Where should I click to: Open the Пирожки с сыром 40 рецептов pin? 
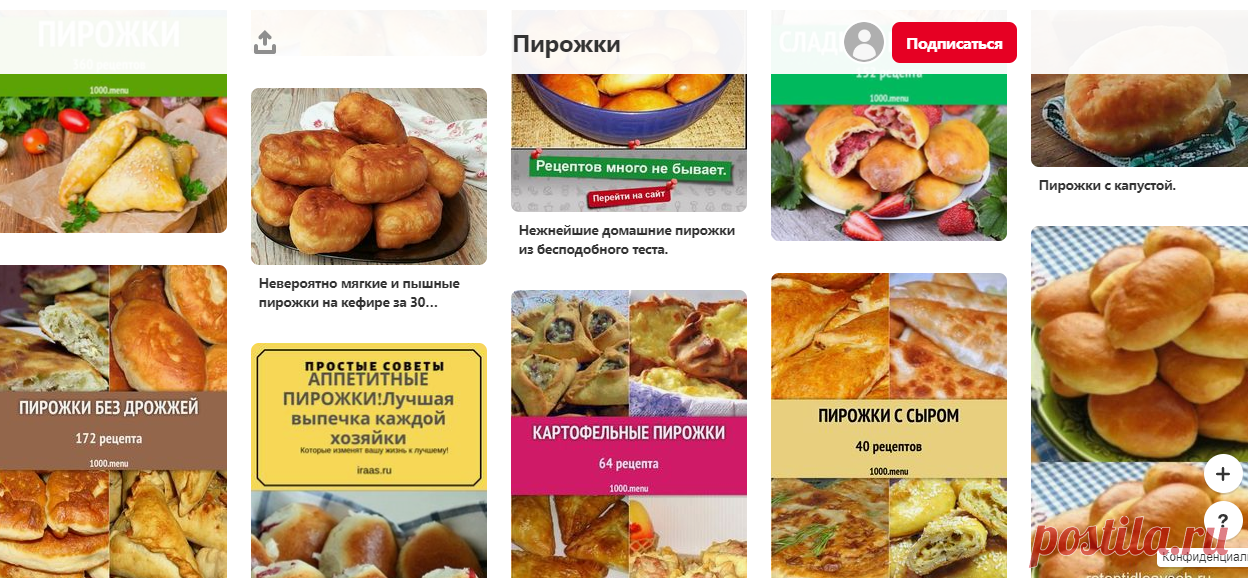pos(889,425)
